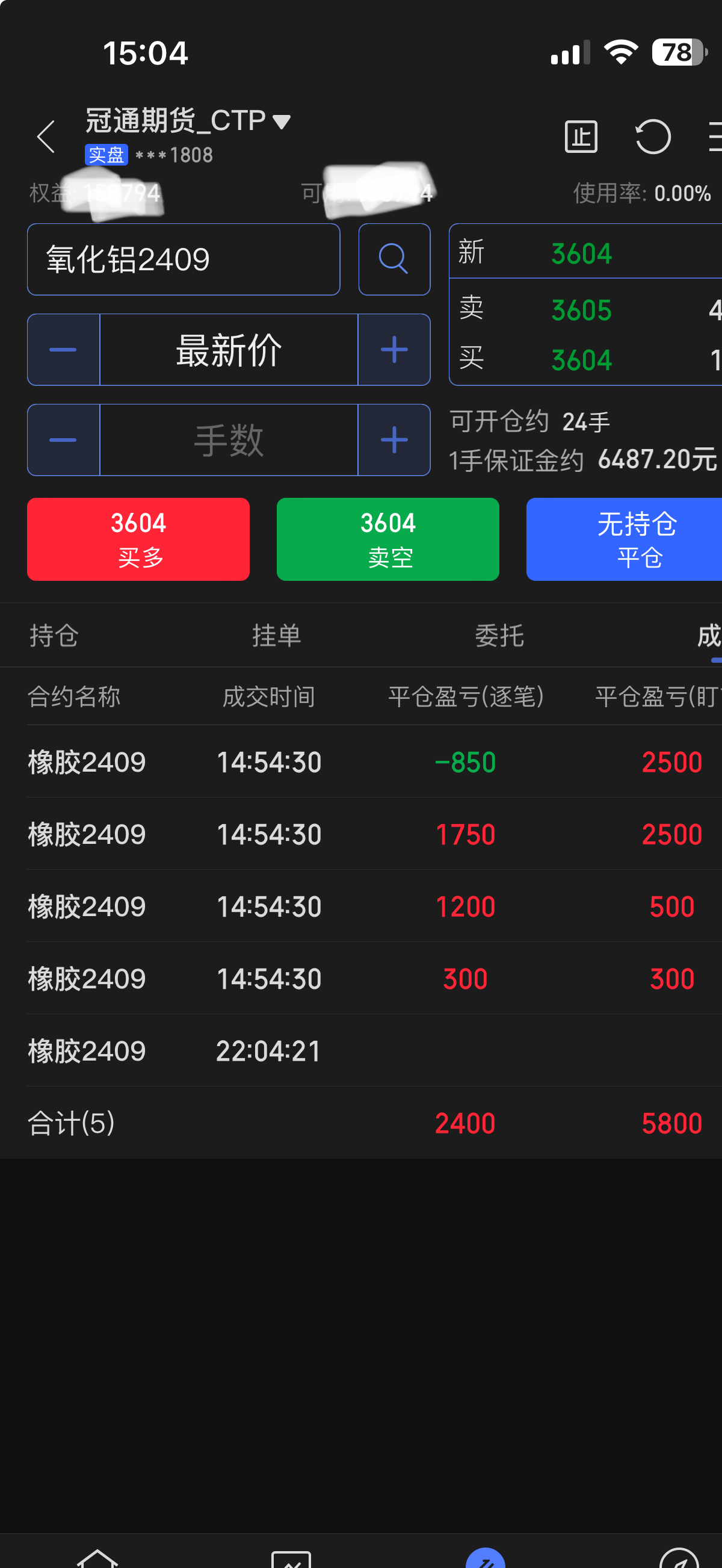Select the sell price 3605 quote
722x1568 pixels.
pyautogui.click(x=581, y=310)
